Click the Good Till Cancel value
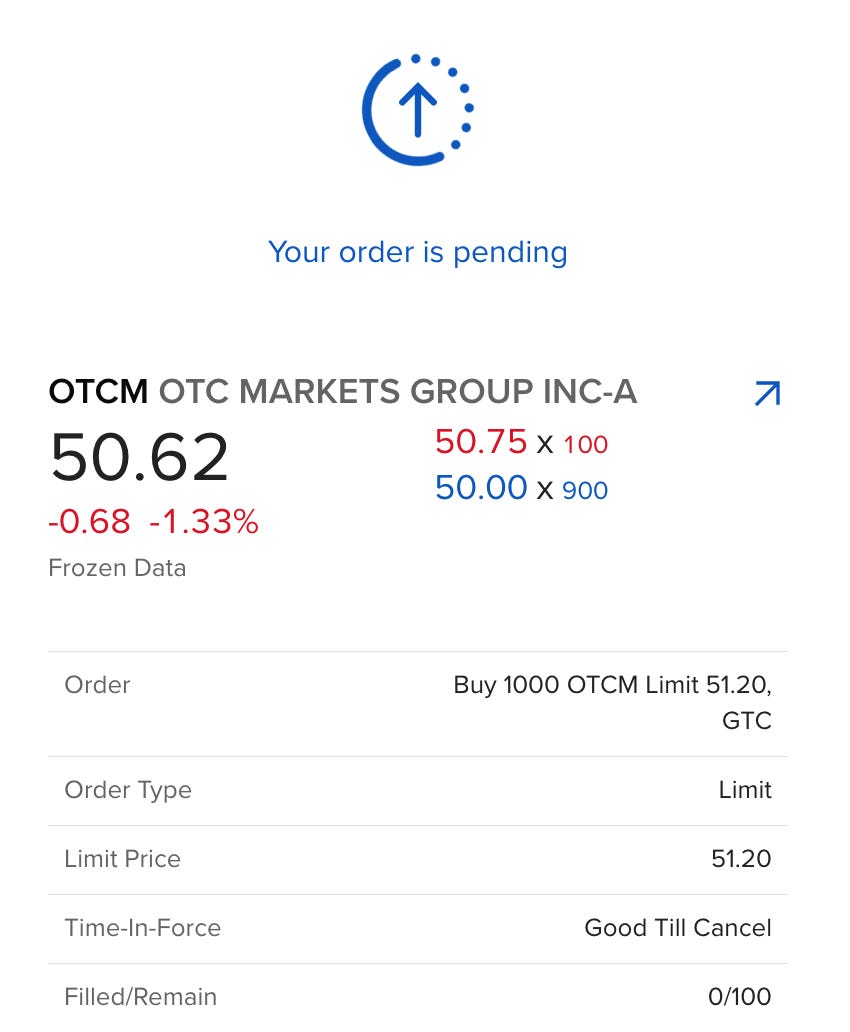The width and height of the screenshot is (850, 1032). [678, 928]
